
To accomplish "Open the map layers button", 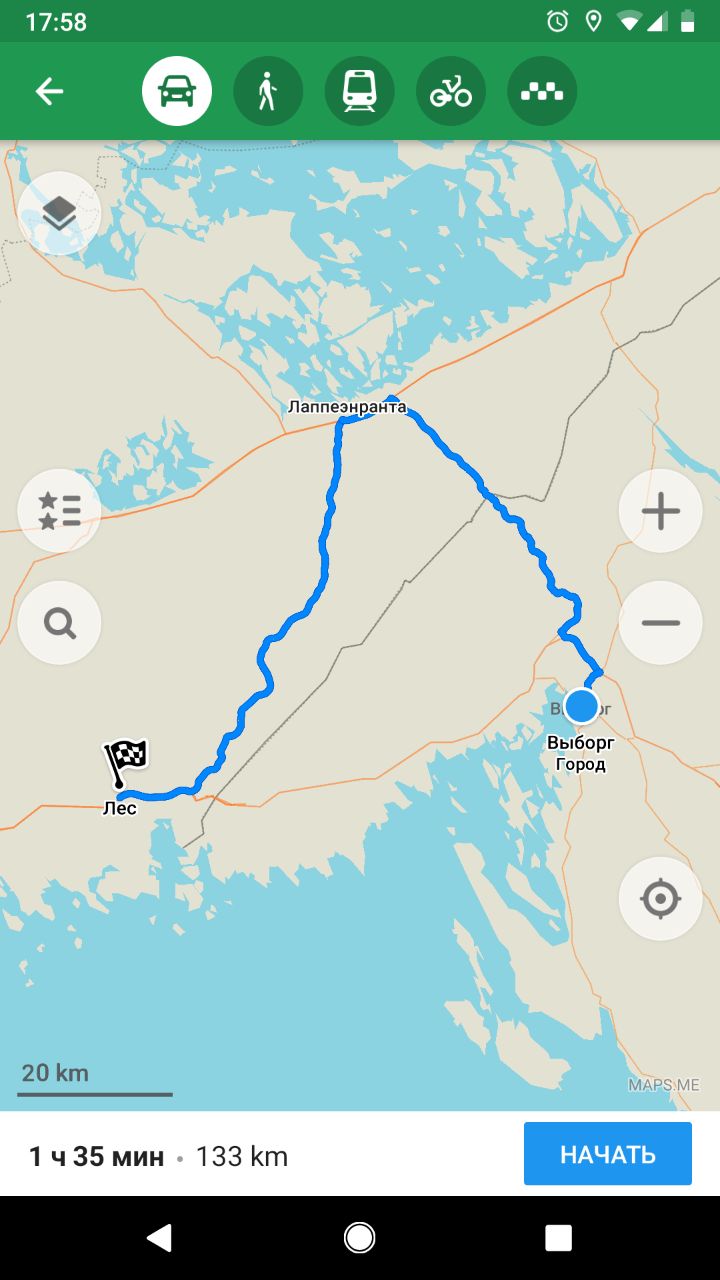I will [x=59, y=213].
